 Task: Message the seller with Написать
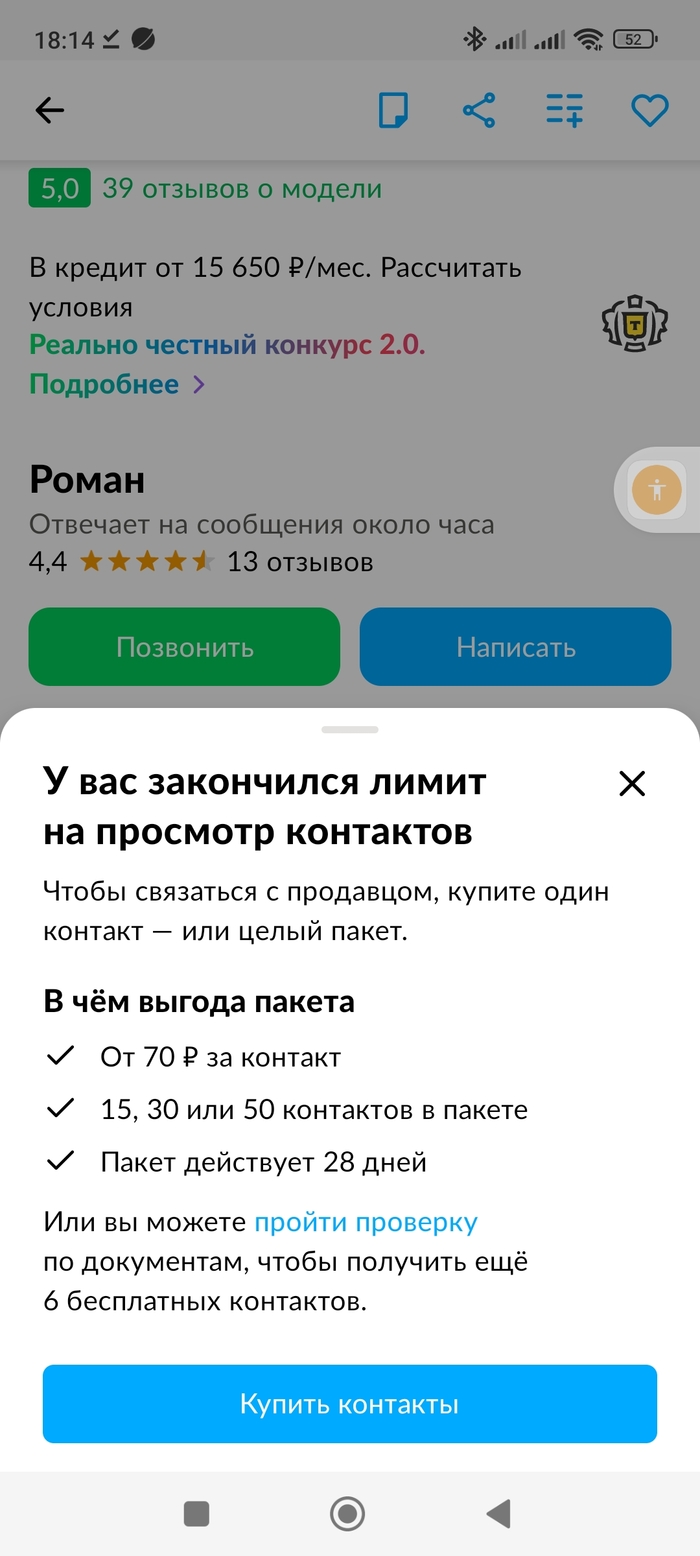coord(515,647)
